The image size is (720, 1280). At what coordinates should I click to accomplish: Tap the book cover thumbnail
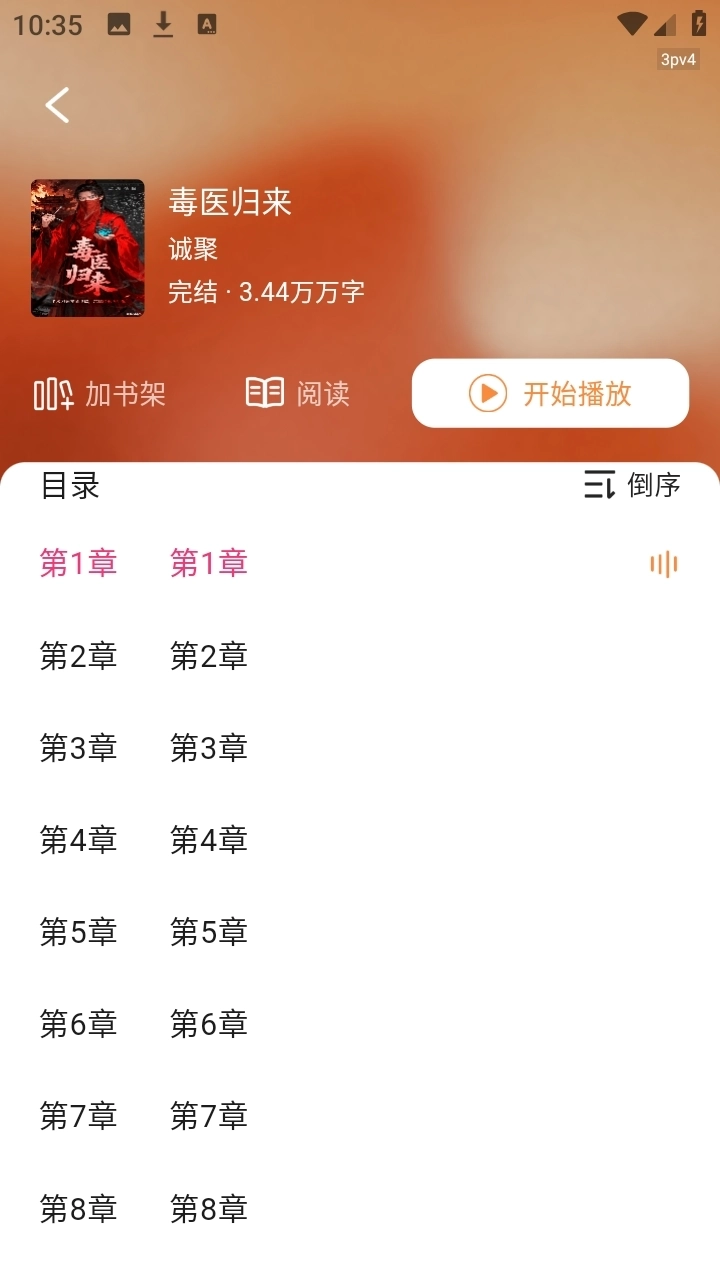point(88,247)
